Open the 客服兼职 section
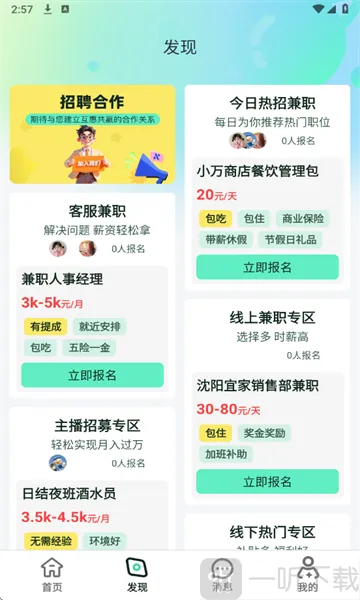 pos(97,211)
